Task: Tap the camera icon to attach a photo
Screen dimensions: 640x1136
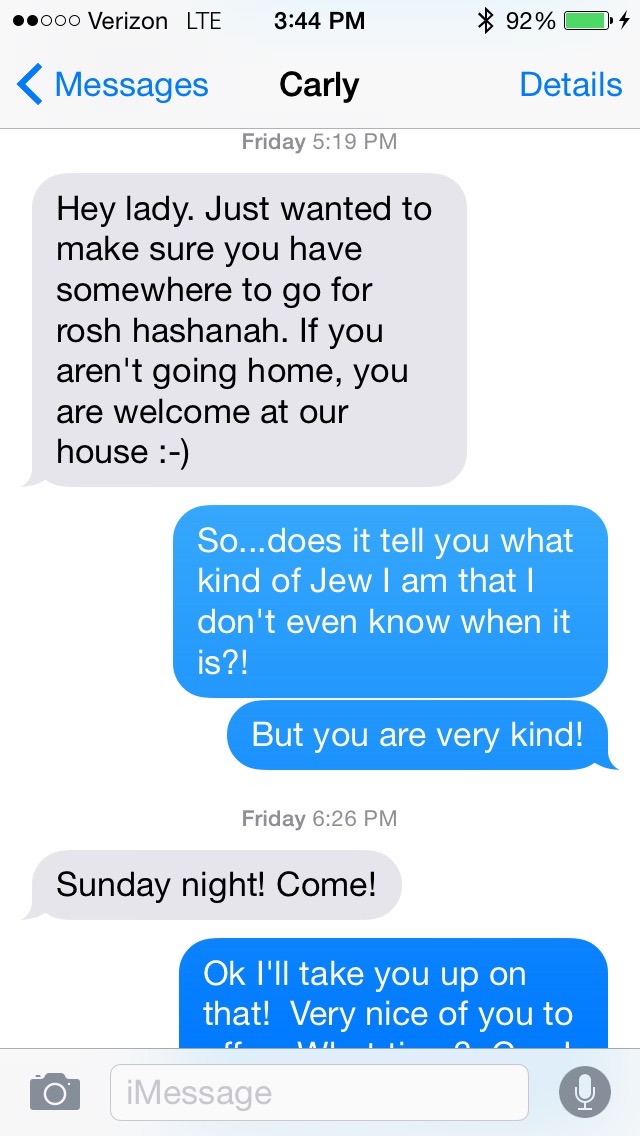Action: (x=54, y=1091)
